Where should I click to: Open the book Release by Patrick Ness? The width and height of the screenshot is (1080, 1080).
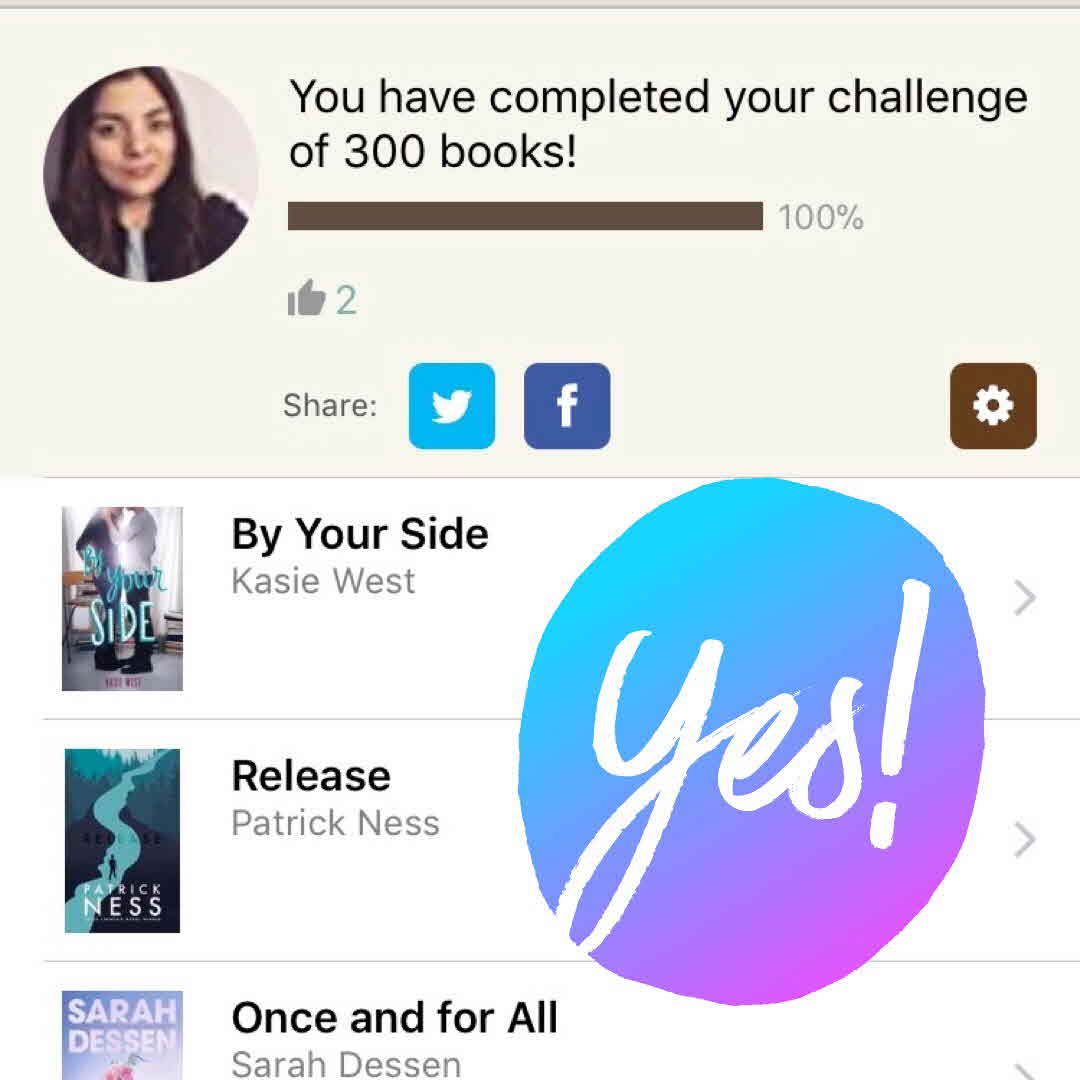(335, 798)
